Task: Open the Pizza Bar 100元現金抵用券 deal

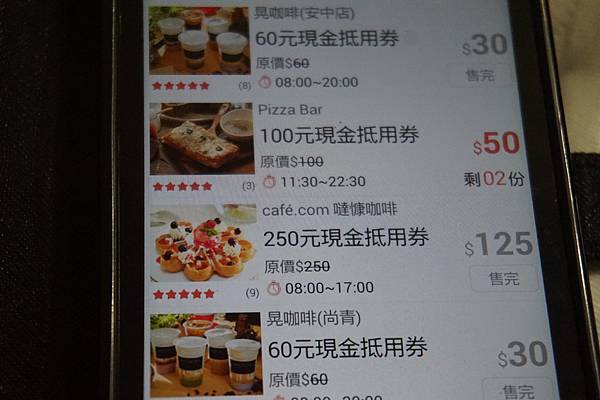Action: [x=338, y=135]
